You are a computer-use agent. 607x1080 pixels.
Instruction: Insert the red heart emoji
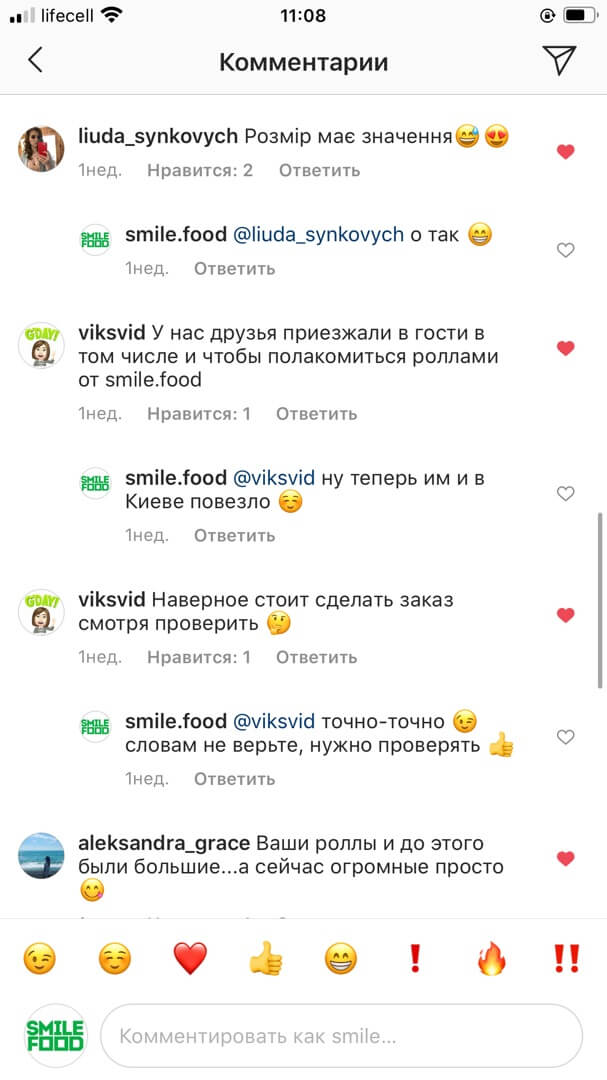[190, 959]
